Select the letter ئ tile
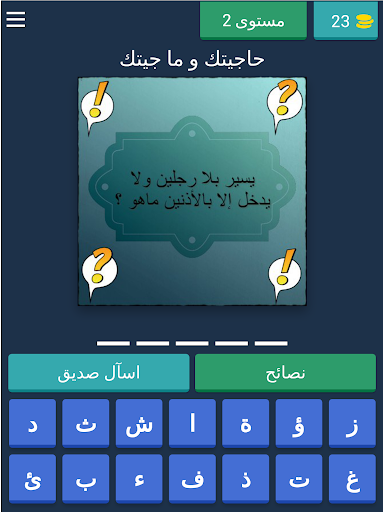 coord(32,478)
